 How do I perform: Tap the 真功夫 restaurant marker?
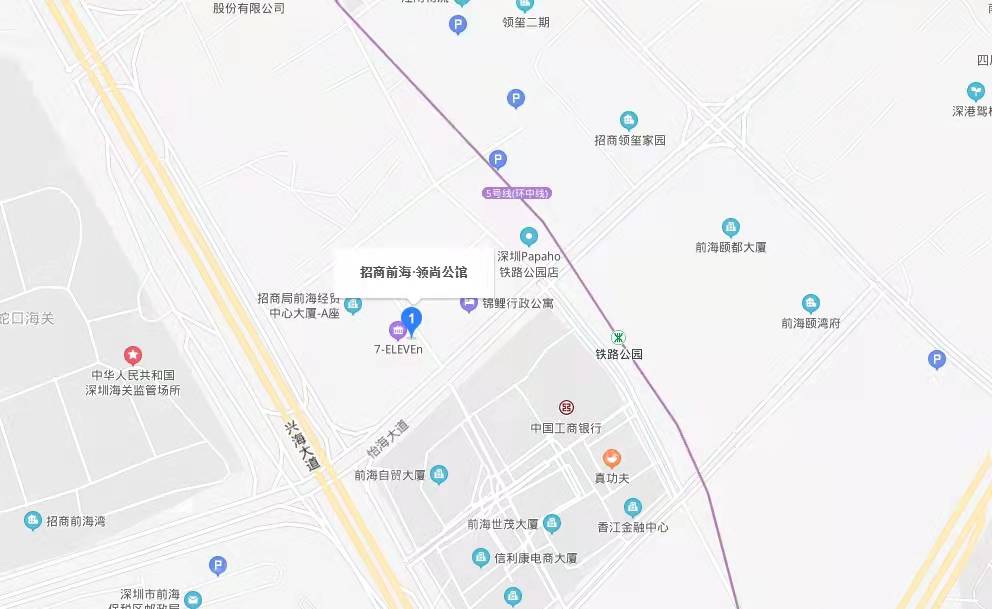[x=612, y=458]
